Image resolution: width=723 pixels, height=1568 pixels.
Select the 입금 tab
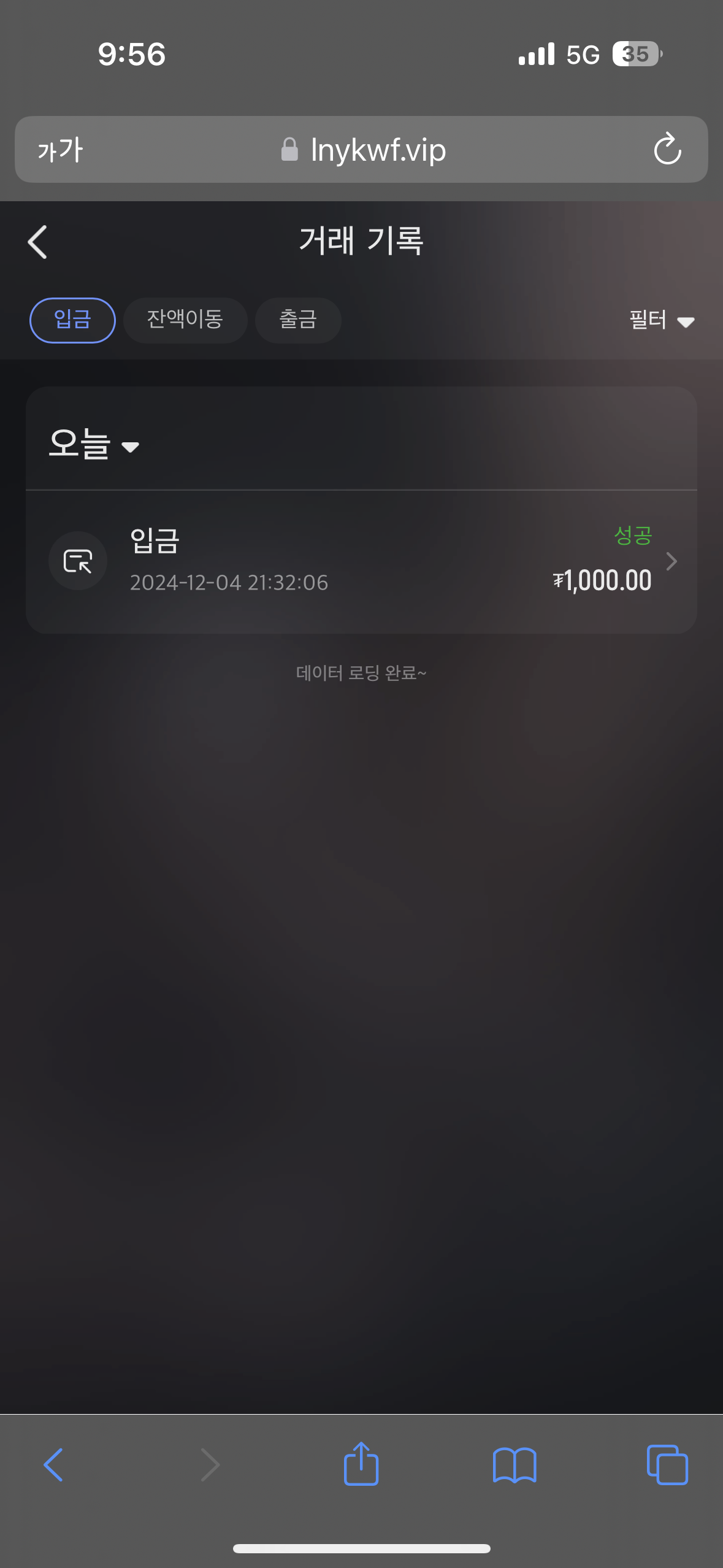tap(72, 320)
